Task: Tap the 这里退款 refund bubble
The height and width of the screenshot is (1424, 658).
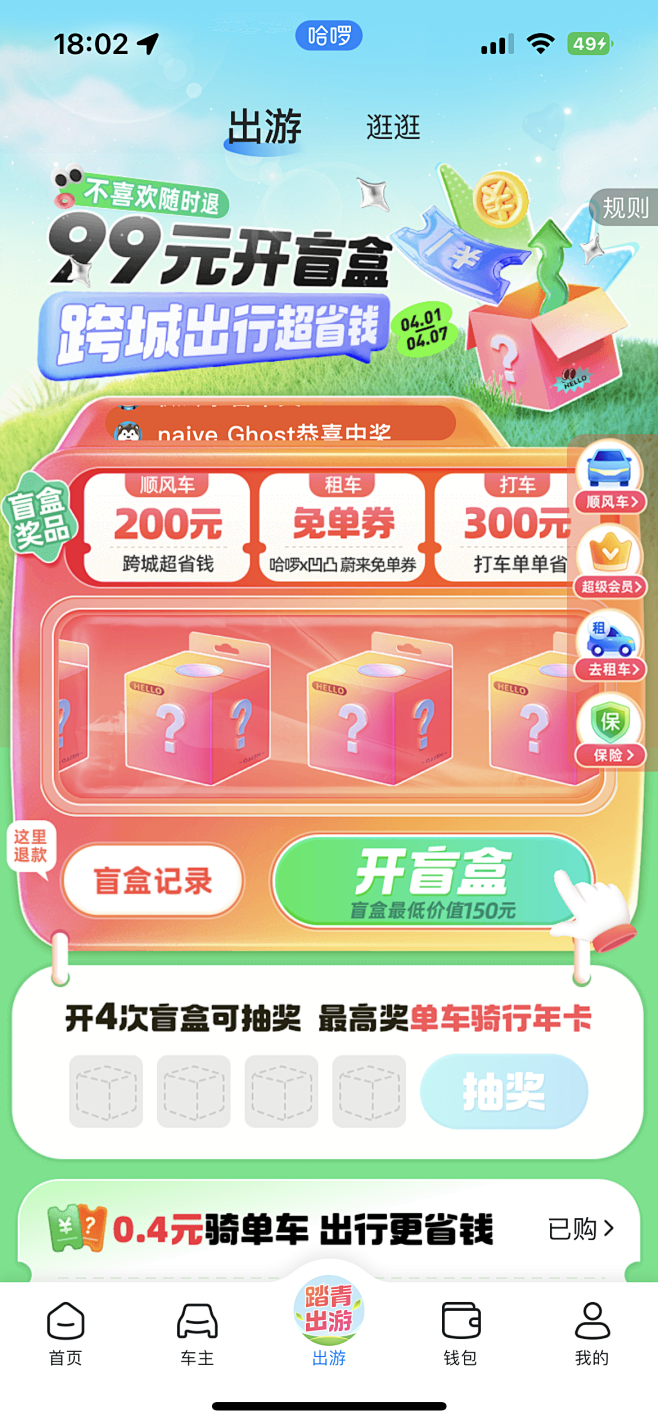Action: pyautogui.click(x=30, y=847)
